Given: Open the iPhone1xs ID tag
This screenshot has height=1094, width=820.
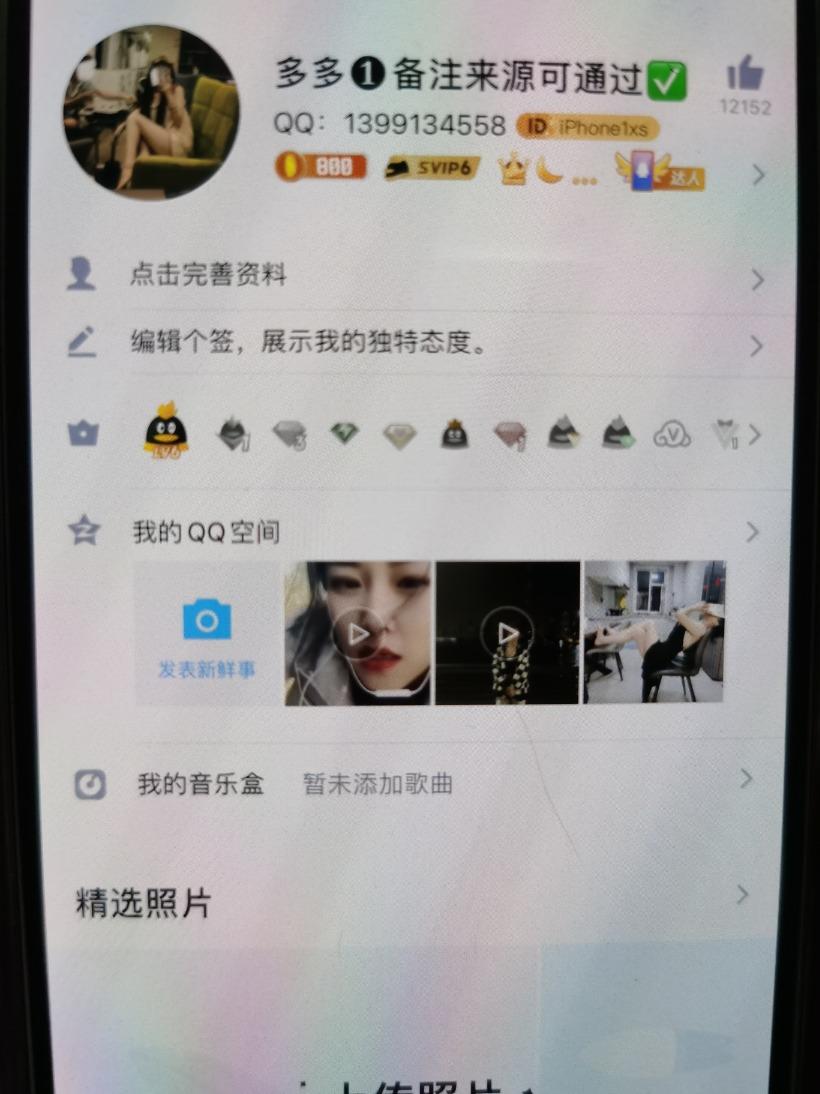Looking at the screenshot, I should pos(588,127).
